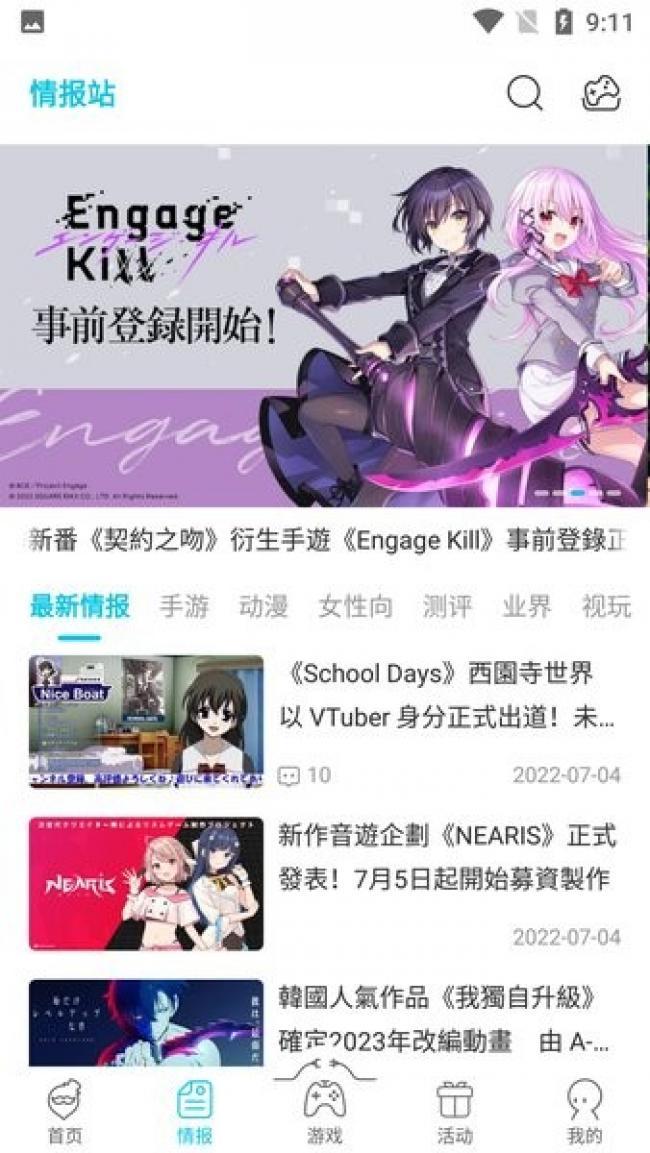Image resolution: width=650 pixels, height=1153 pixels.
Task: Switch to the 测评 tab
Action: point(446,606)
